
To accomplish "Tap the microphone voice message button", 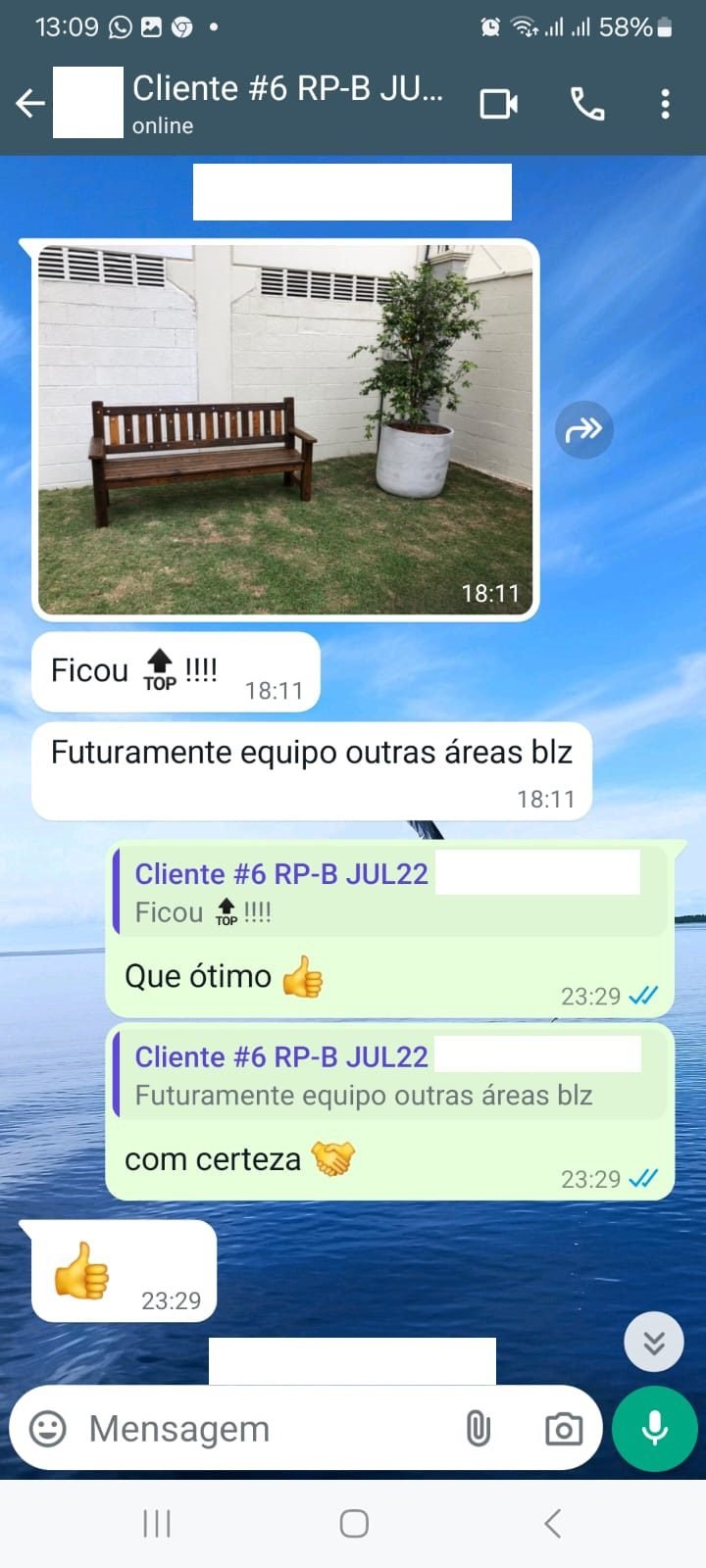I will tap(655, 1429).
